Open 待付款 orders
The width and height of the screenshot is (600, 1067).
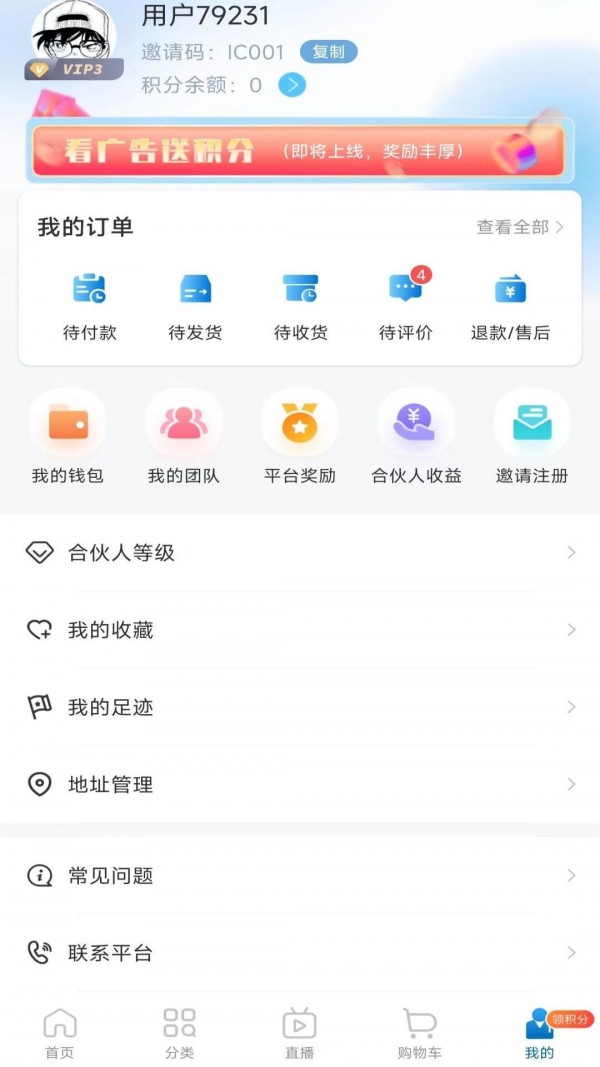point(90,306)
